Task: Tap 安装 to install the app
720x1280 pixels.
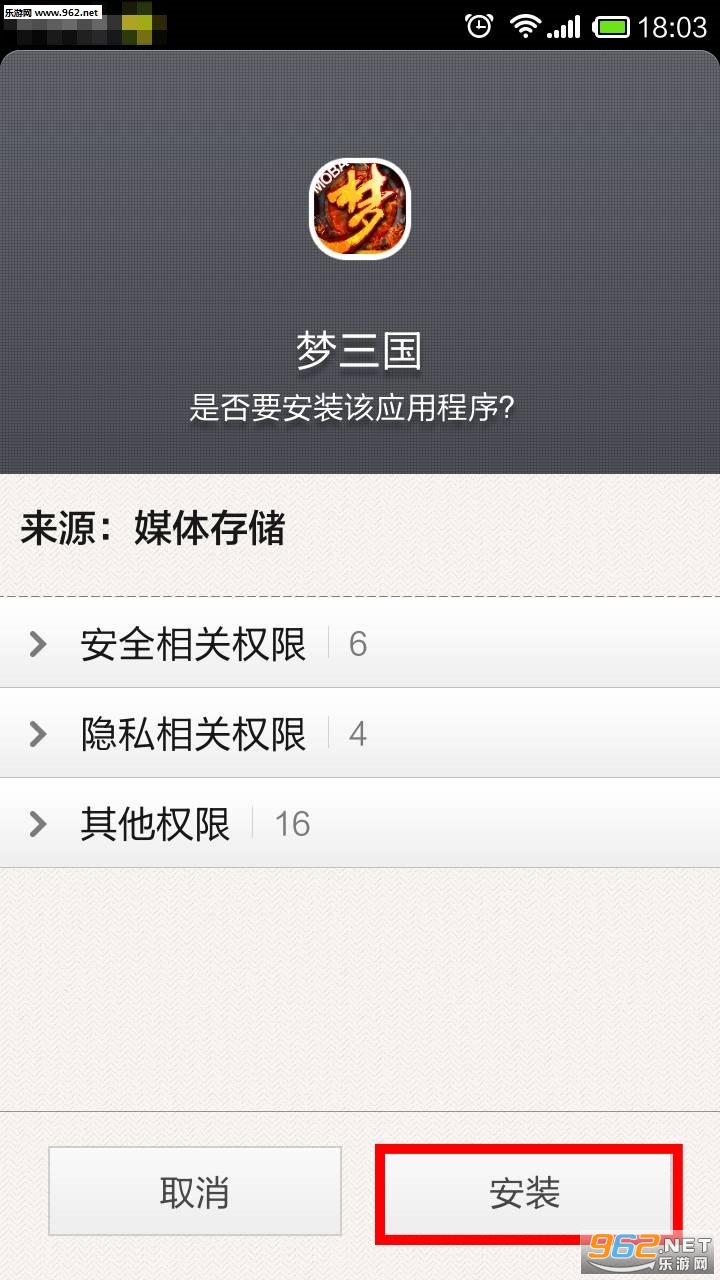Action: 526,1193
